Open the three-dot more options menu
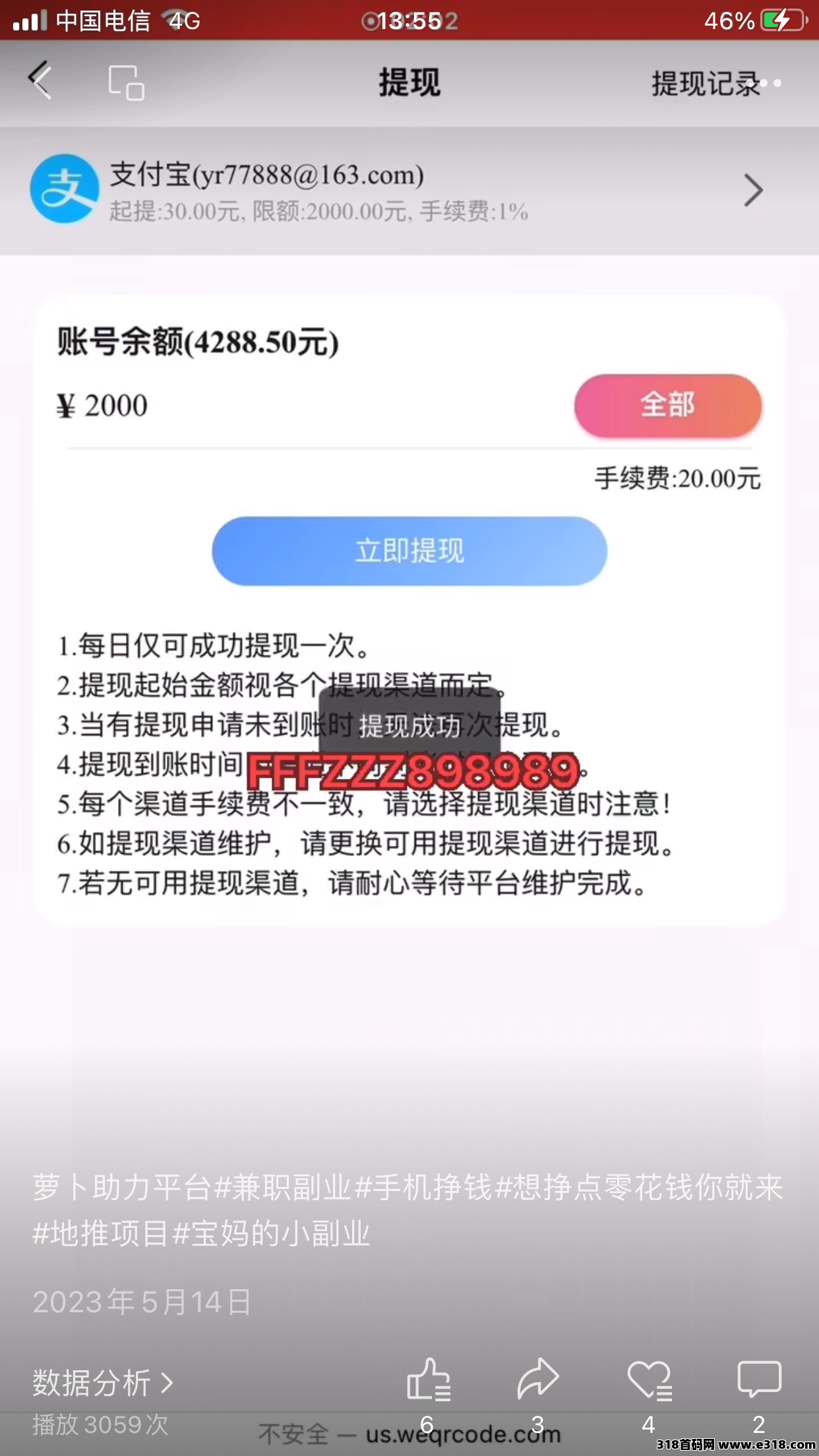The width and height of the screenshot is (819, 1456). point(770,83)
